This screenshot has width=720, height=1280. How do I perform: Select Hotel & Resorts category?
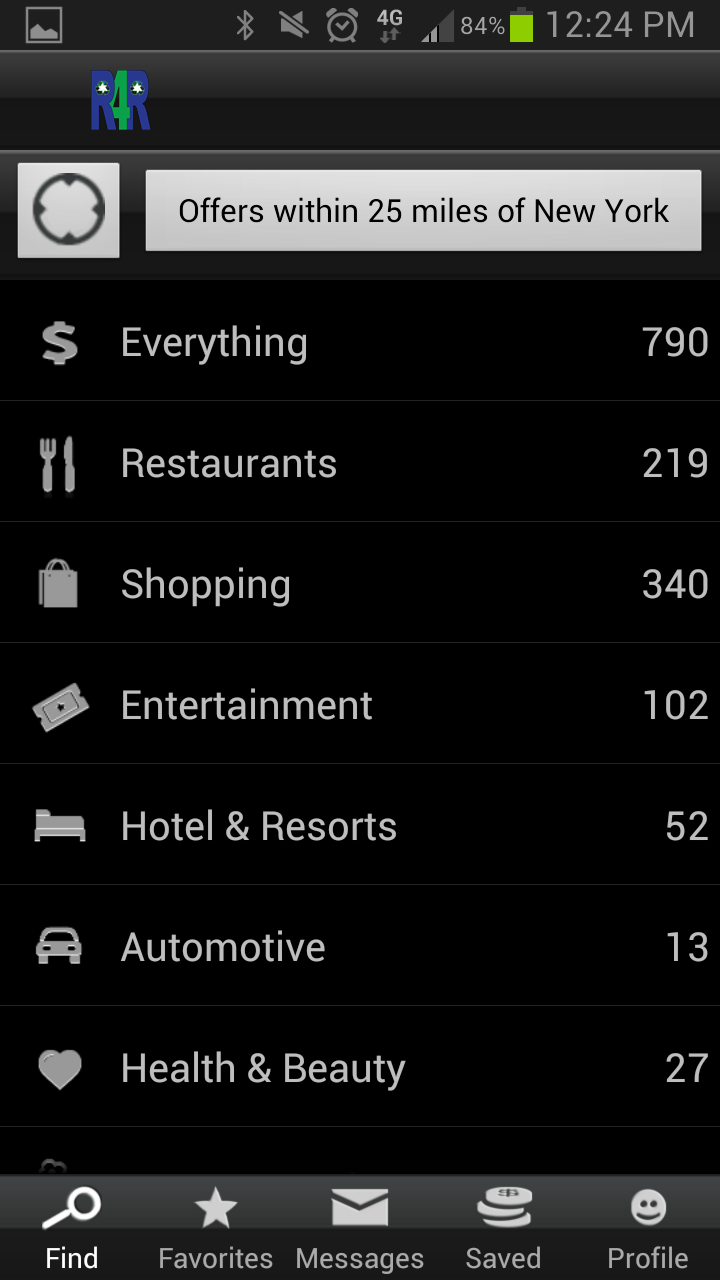tap(360, 826)
